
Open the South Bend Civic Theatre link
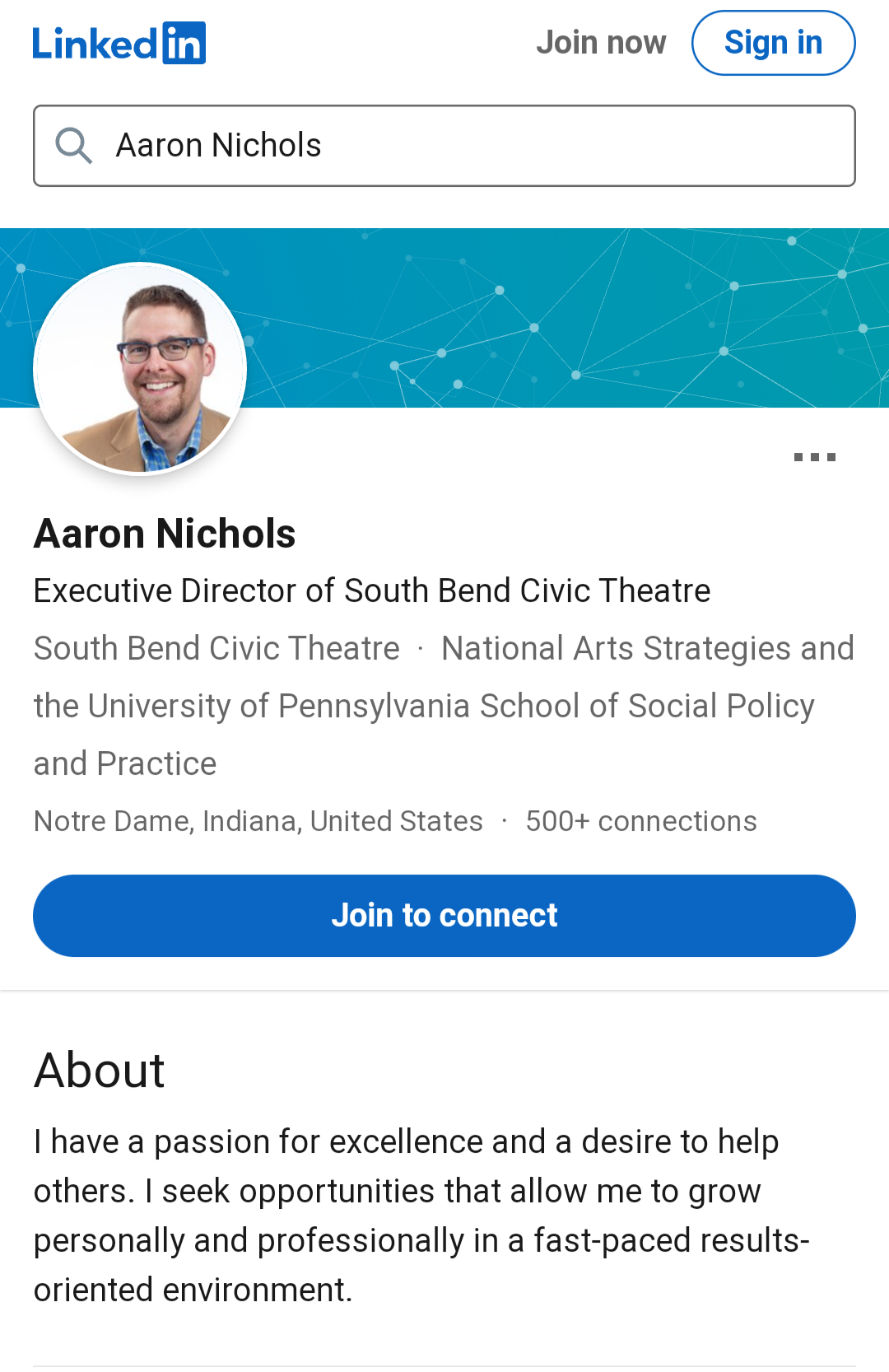(x=216, y=649)
